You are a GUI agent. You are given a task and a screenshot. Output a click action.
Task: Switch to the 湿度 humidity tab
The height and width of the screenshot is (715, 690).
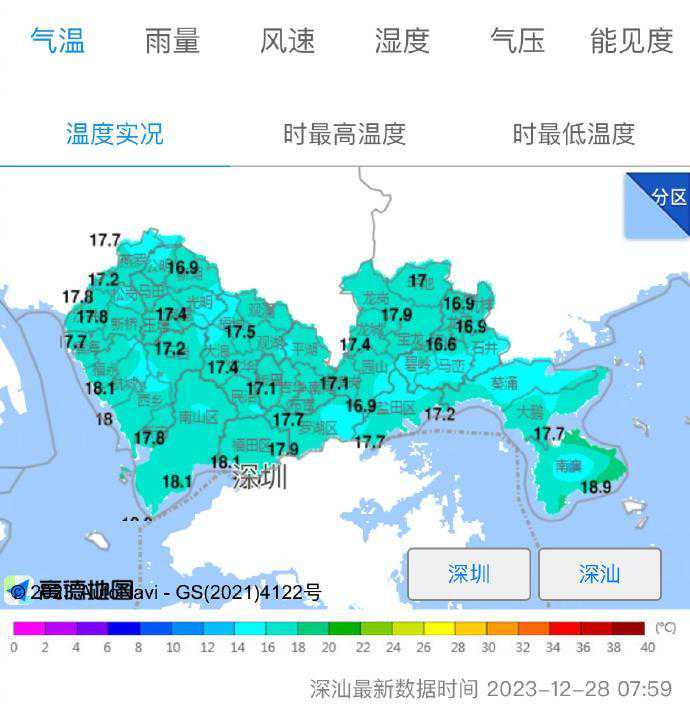coord(402,40)
